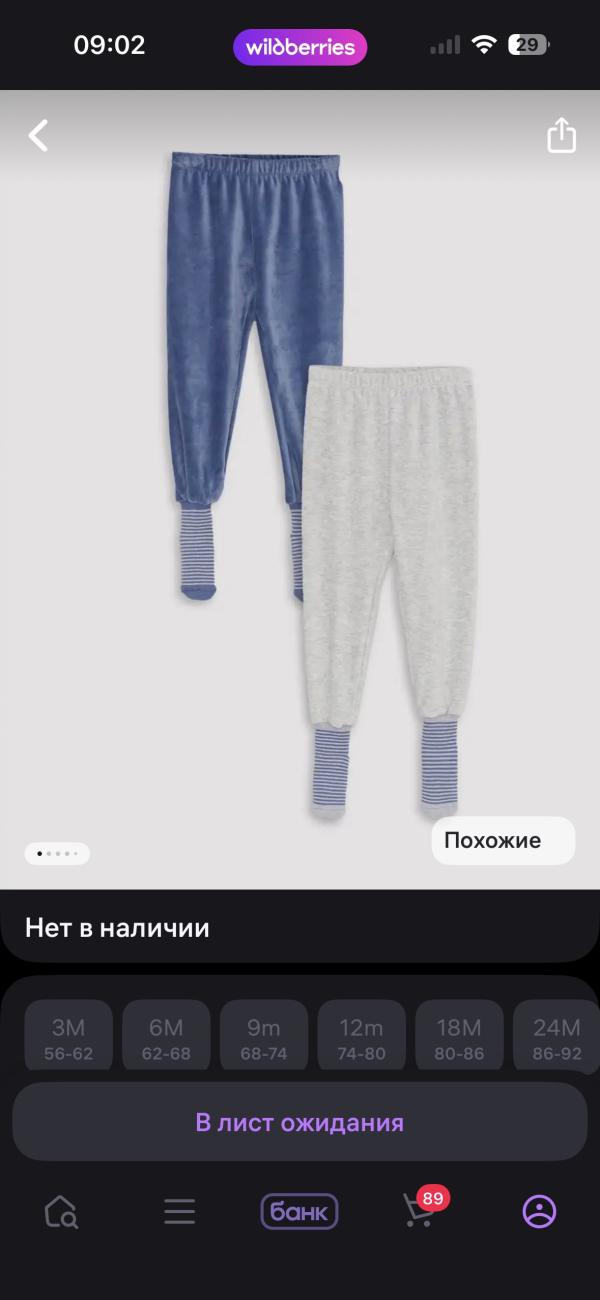Pick size 24M 86-92
The height and width of the screenshot is (1300, 600).
[x=556, y=1037]
